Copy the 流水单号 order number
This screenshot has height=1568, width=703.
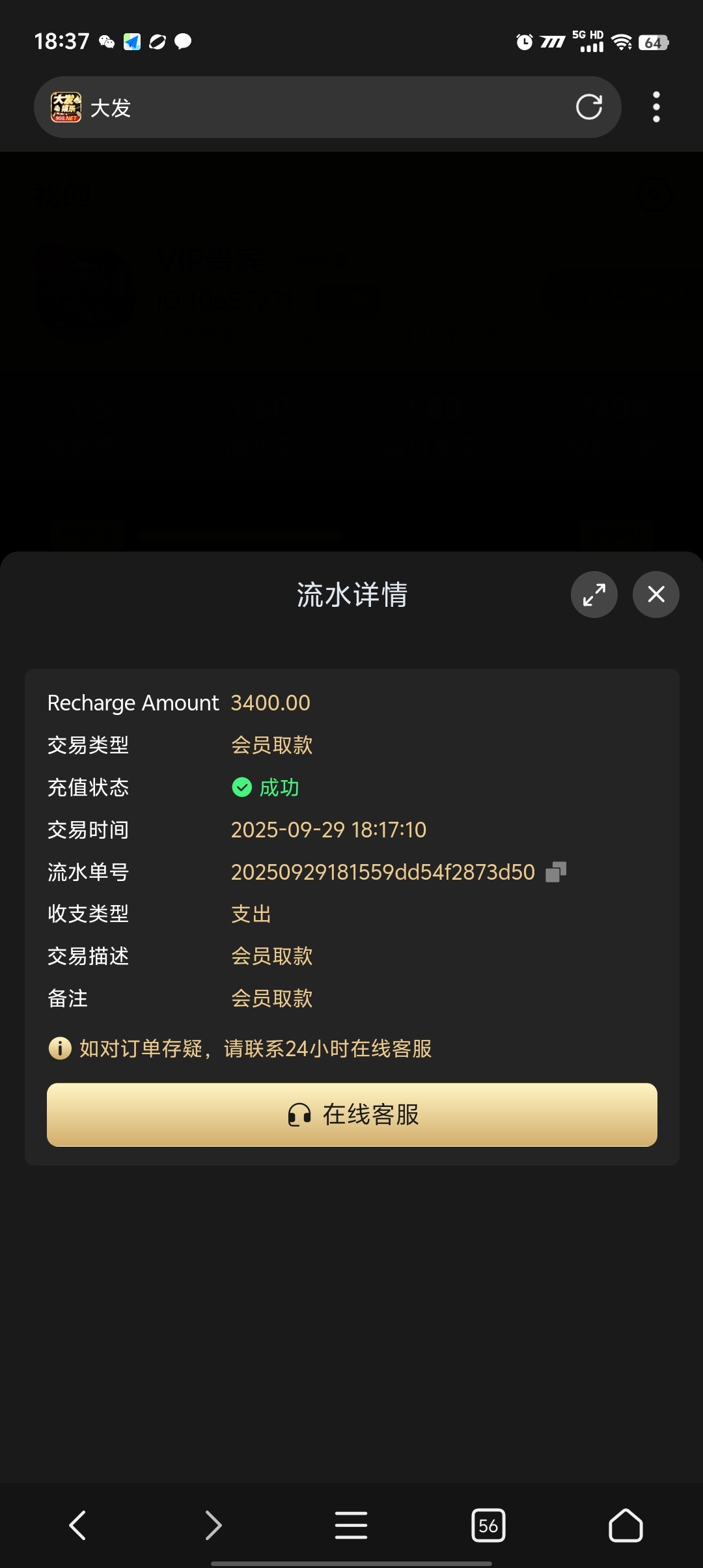[556, 872]
